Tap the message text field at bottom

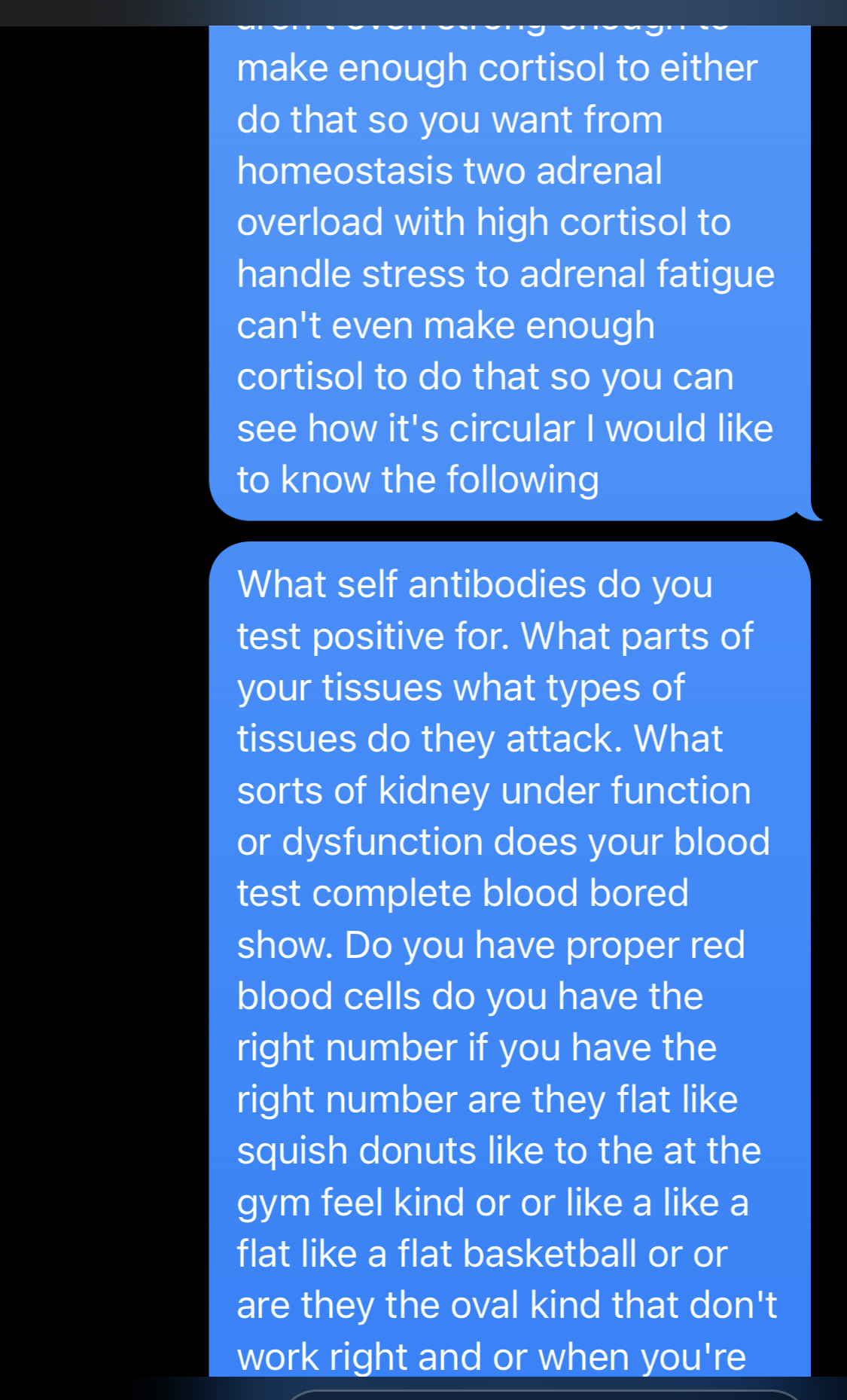pos(544,1394)
